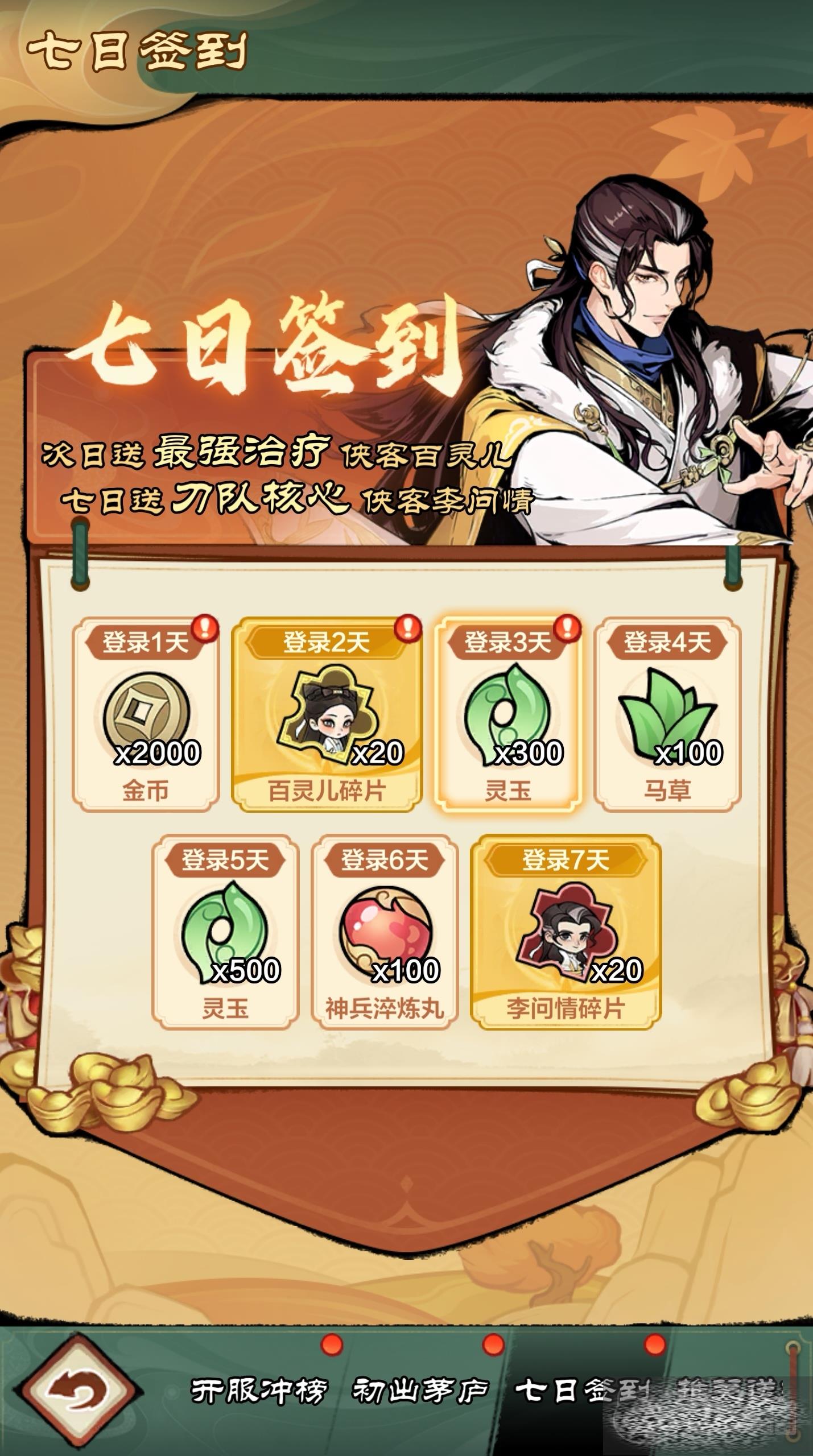Switch to the 开服冲榜 tab

pos(259,1391)
